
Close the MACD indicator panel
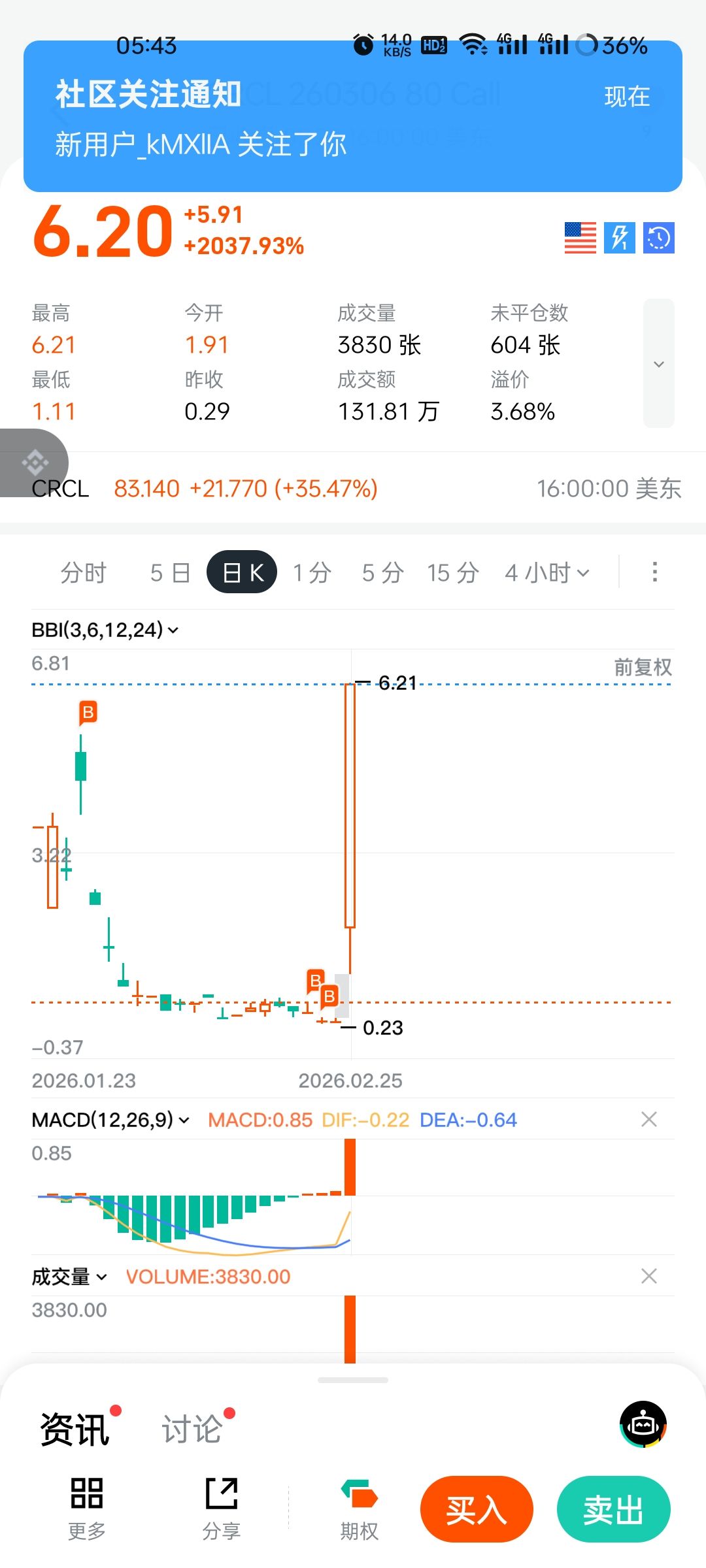648,1120
